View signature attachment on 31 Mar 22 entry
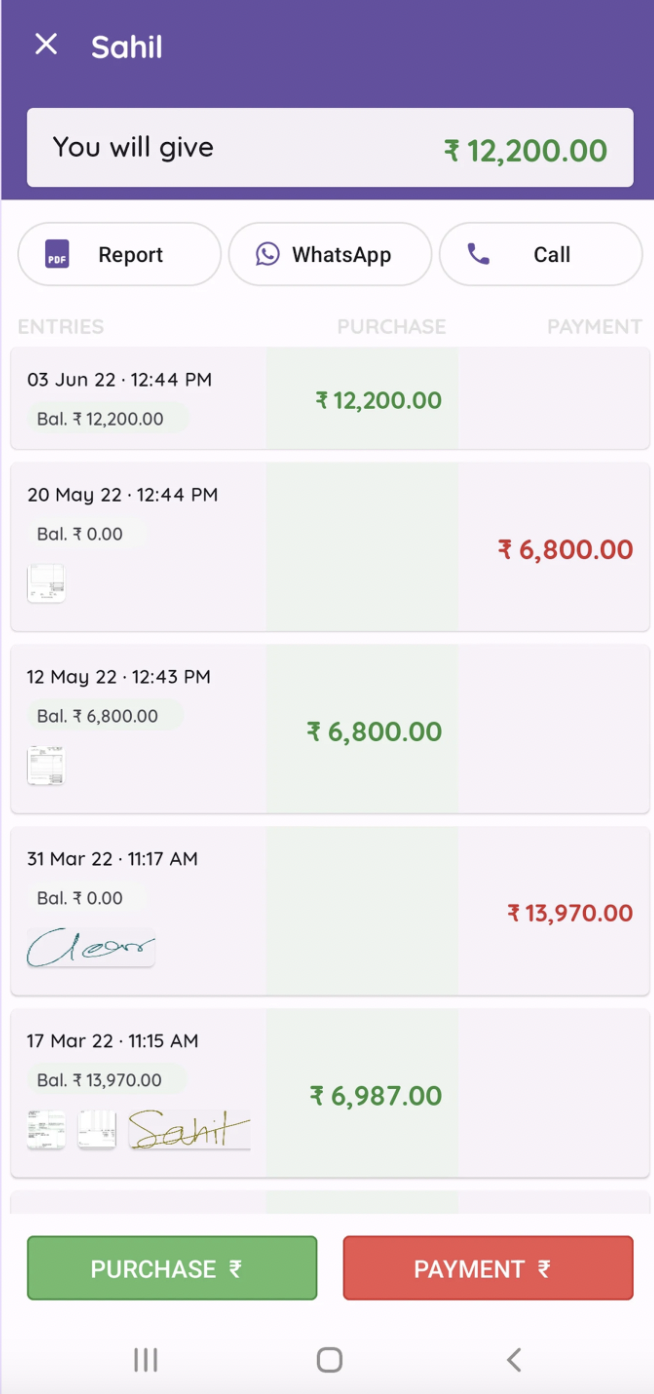Screen dimensions: 654x1394 point(91,948)
